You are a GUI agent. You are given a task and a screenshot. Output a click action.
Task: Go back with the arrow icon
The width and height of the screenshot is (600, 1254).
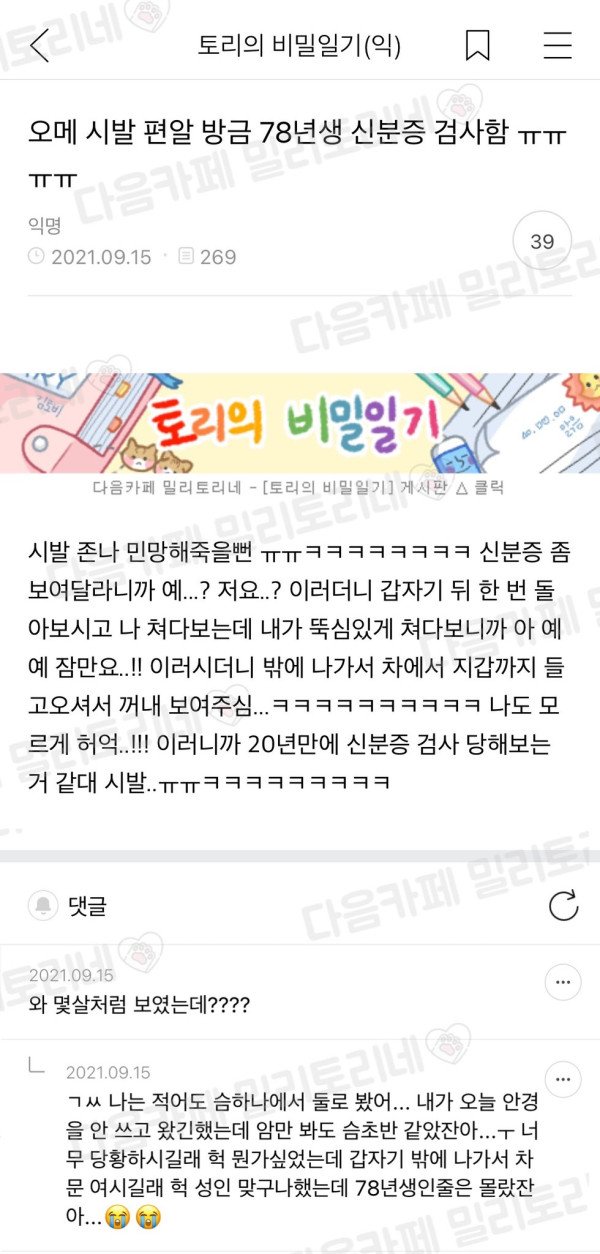[x=39, y=46]
